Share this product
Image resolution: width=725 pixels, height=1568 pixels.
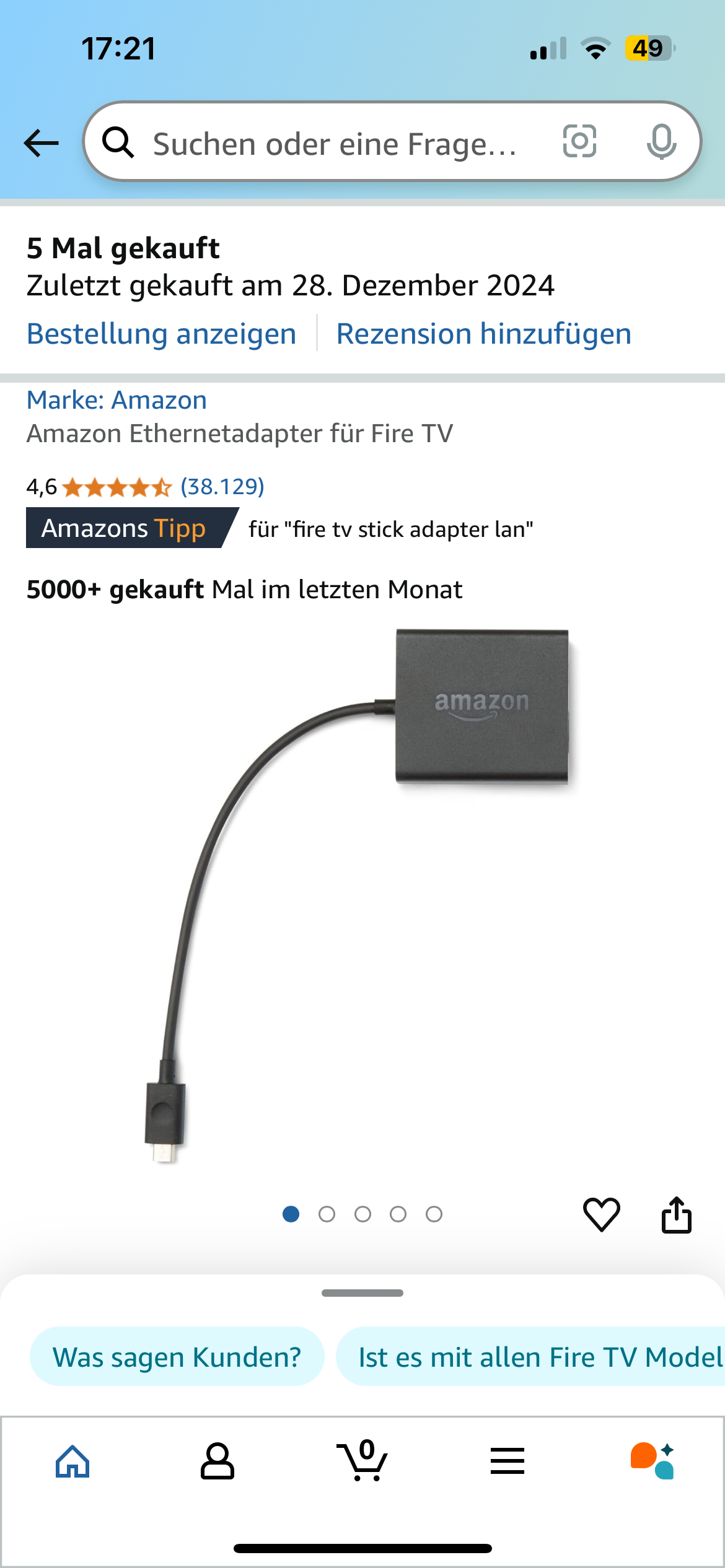tap(676, 1214)
